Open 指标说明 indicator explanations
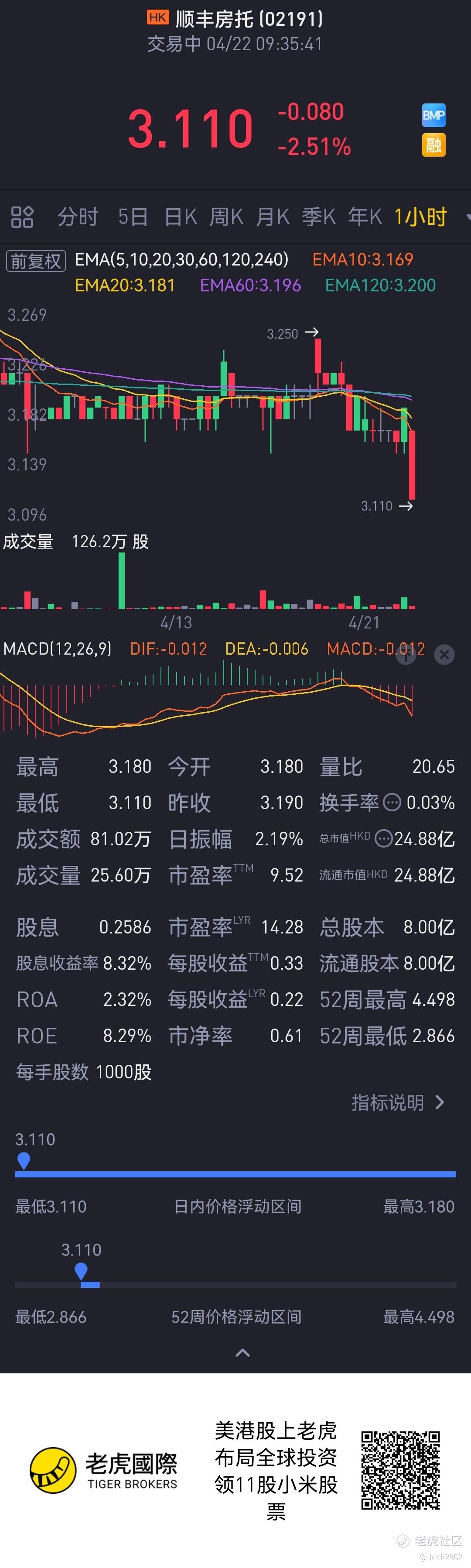 click(398, 1102)
